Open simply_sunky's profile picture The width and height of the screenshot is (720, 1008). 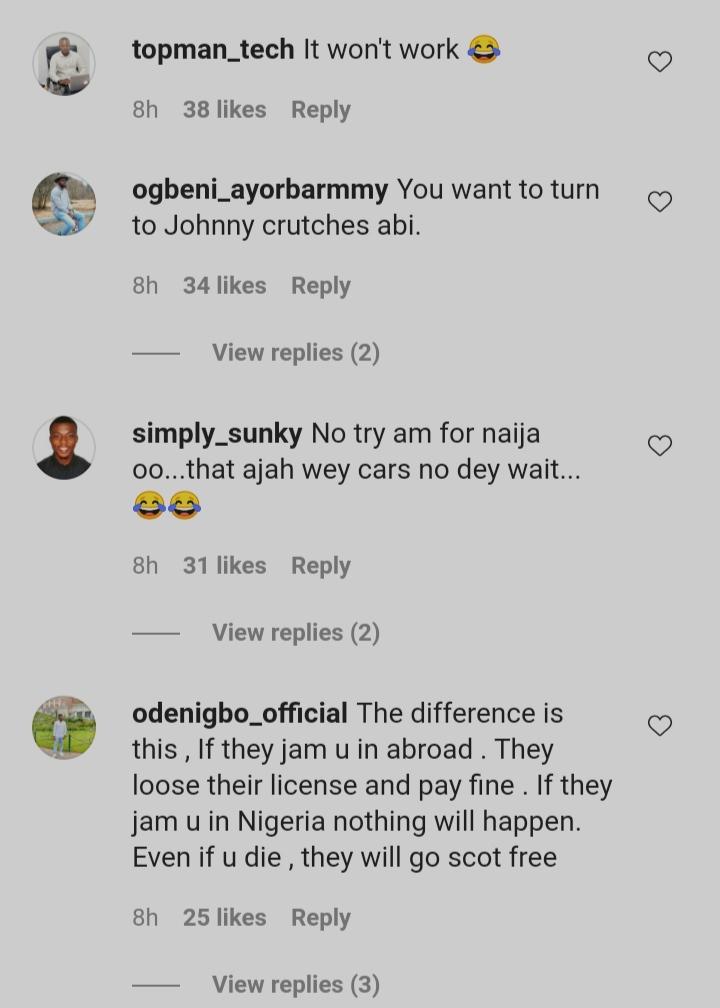tap(64, 448)
